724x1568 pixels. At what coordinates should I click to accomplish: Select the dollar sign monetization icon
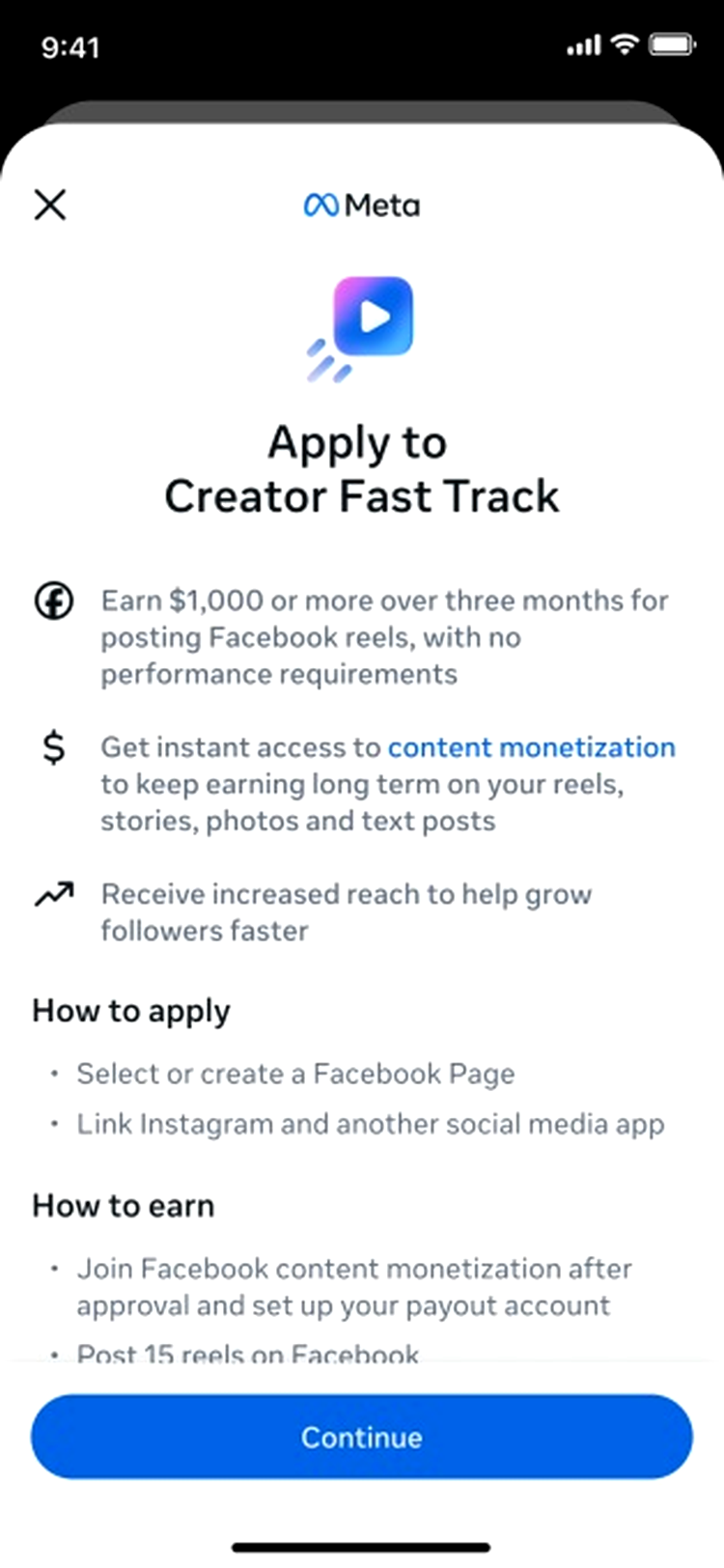point(55,746)
